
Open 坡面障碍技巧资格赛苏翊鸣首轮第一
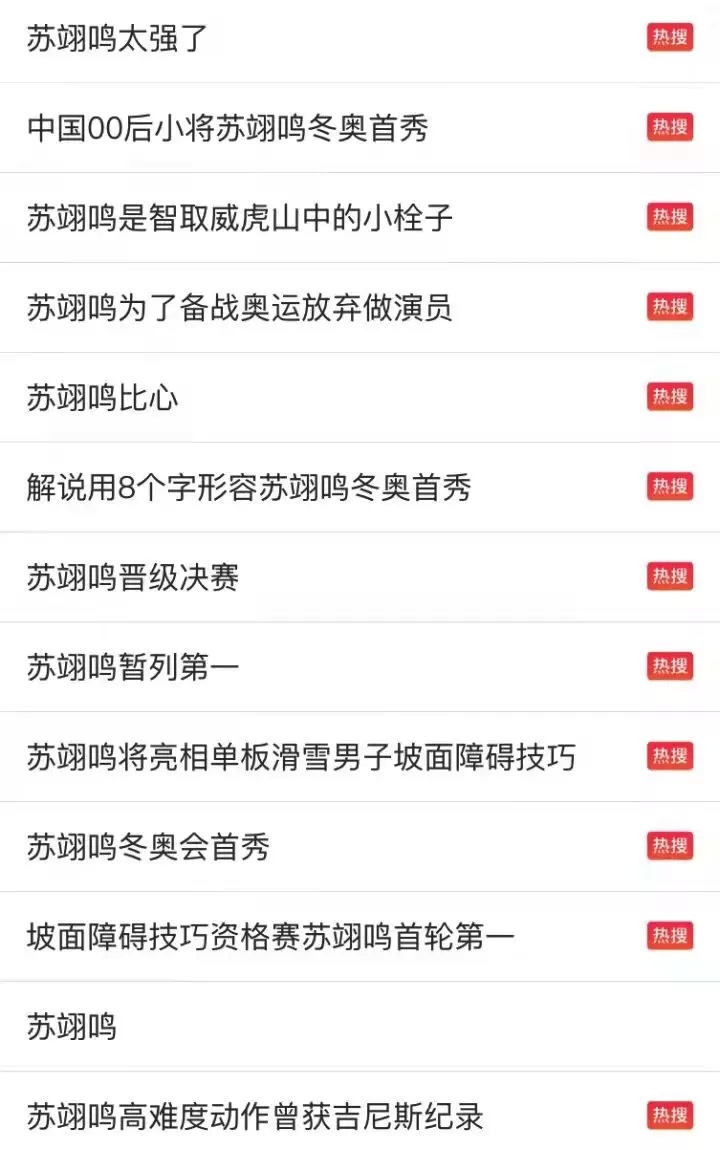tap(270, 937)
